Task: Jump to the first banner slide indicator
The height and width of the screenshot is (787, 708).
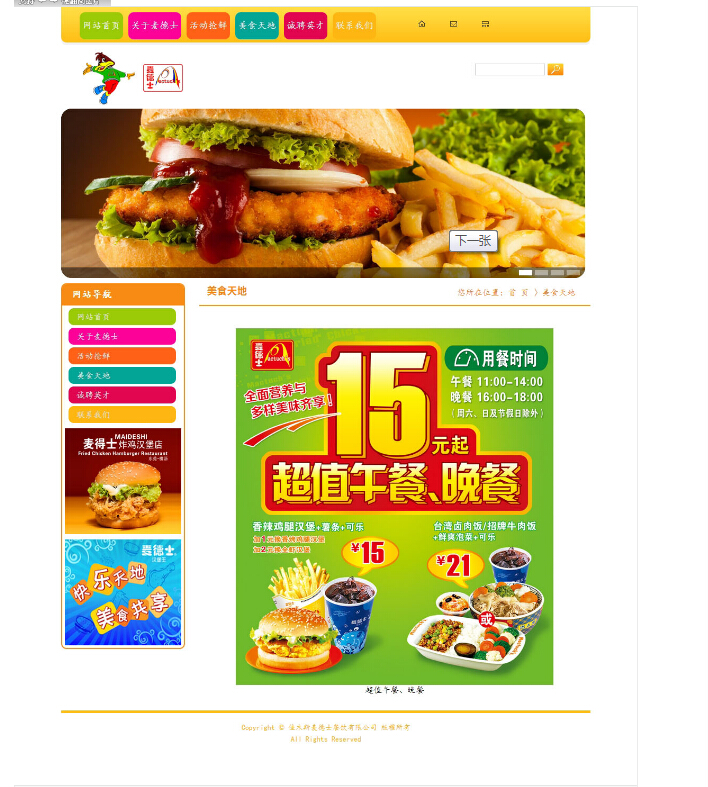Action: [525, 272]
